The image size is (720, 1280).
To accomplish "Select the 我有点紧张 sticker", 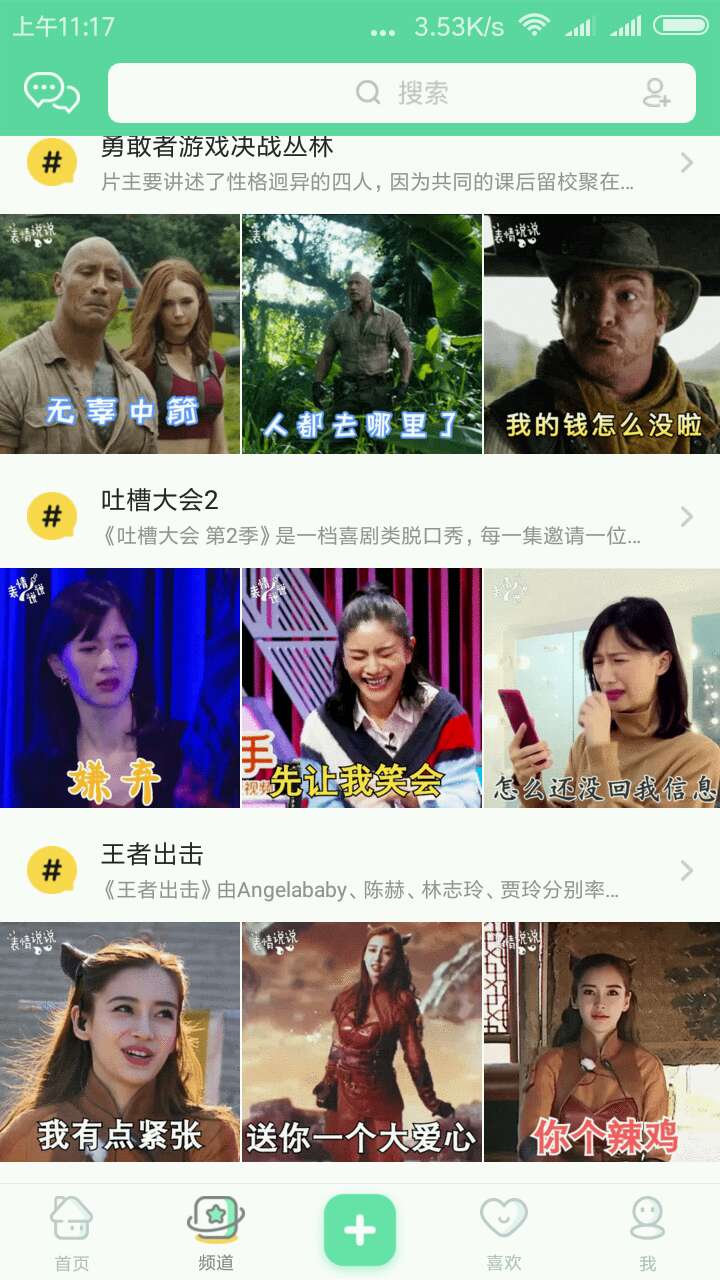I will point(120,1041).
